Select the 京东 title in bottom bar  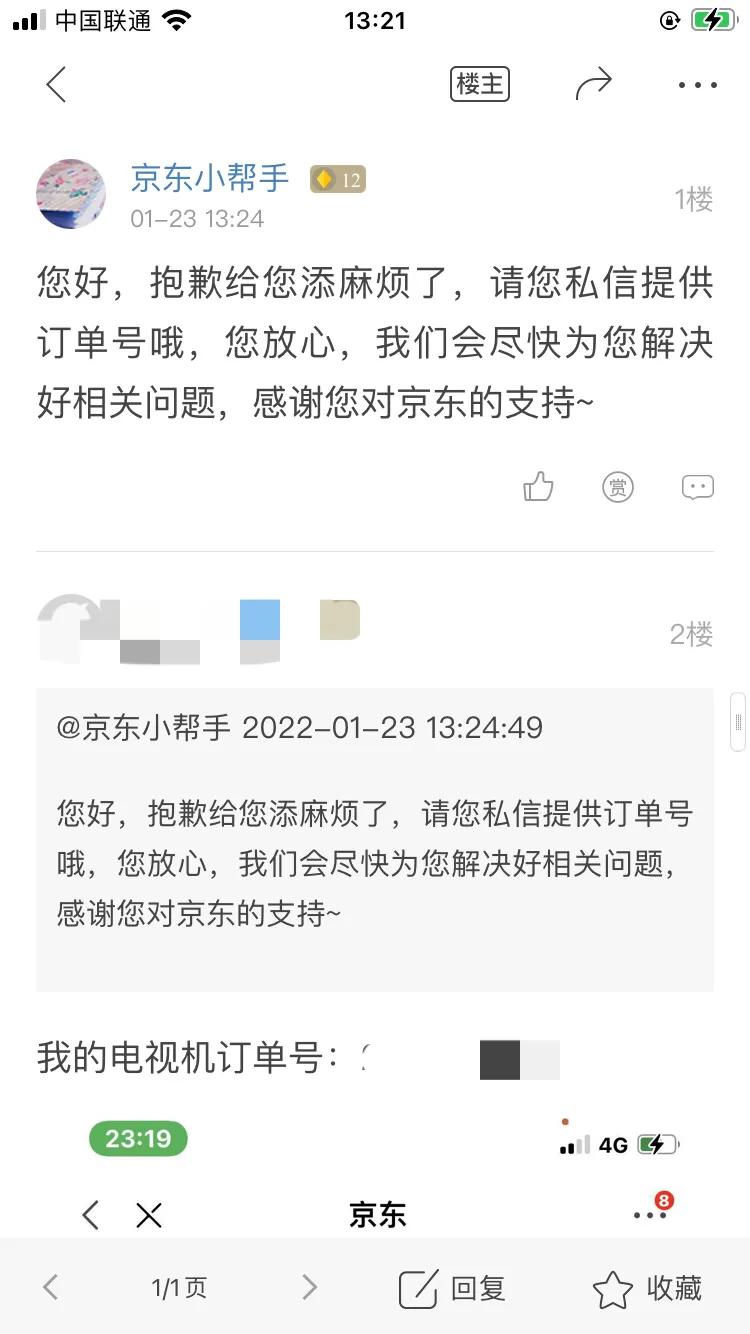point(377,1215)
